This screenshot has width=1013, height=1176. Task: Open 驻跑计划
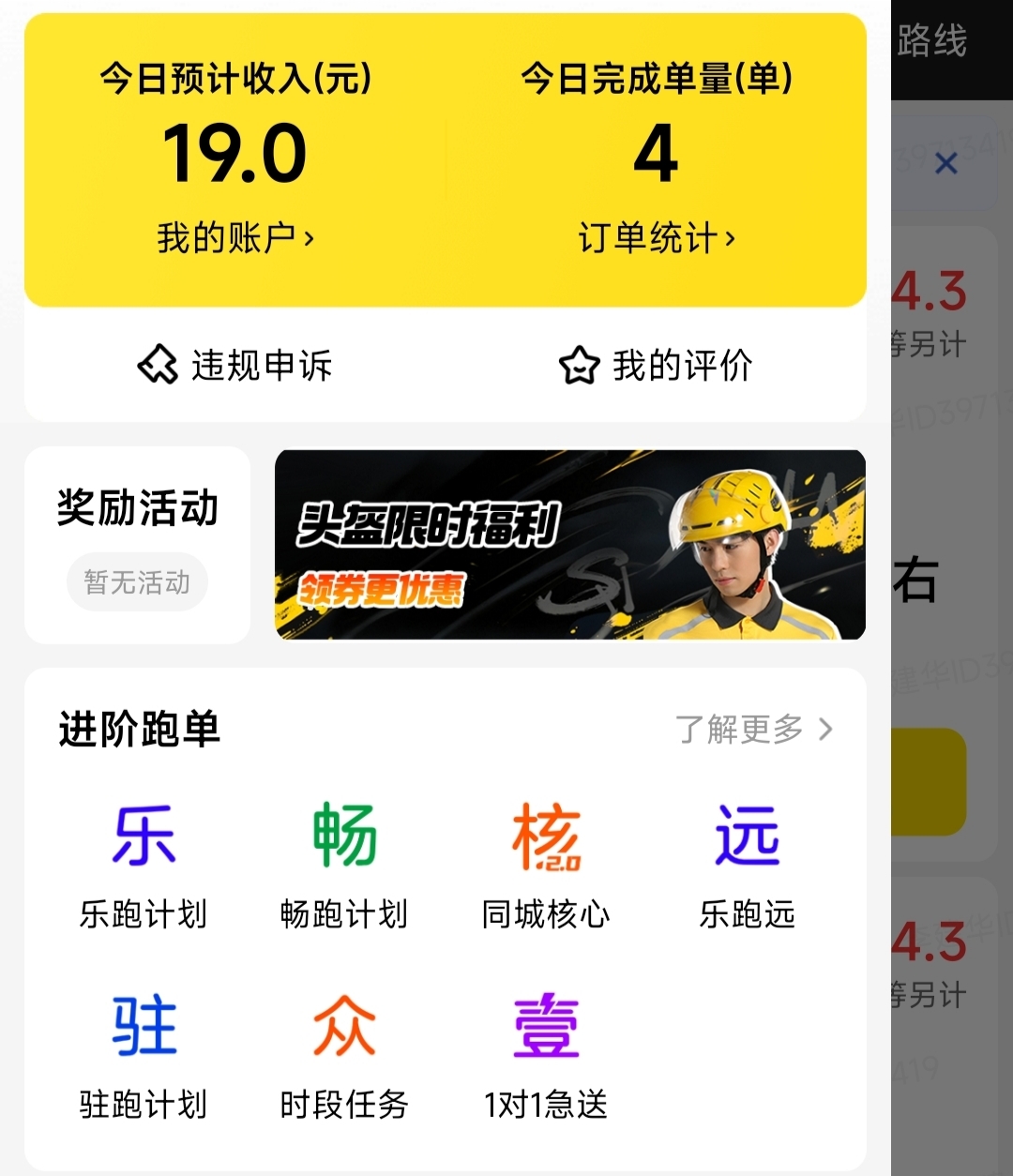[144, 1055]
